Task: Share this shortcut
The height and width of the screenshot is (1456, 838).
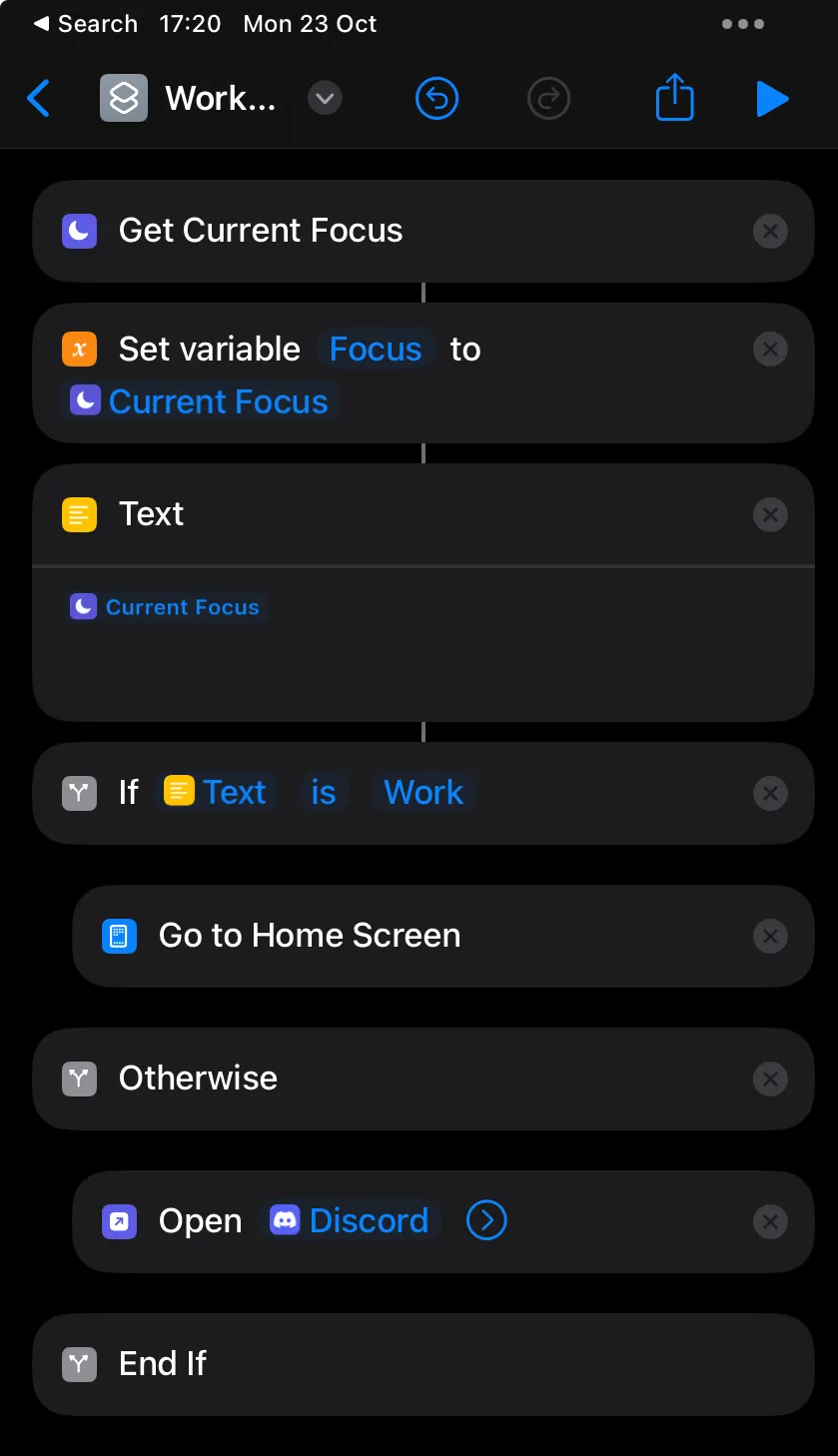Action: 674,99
